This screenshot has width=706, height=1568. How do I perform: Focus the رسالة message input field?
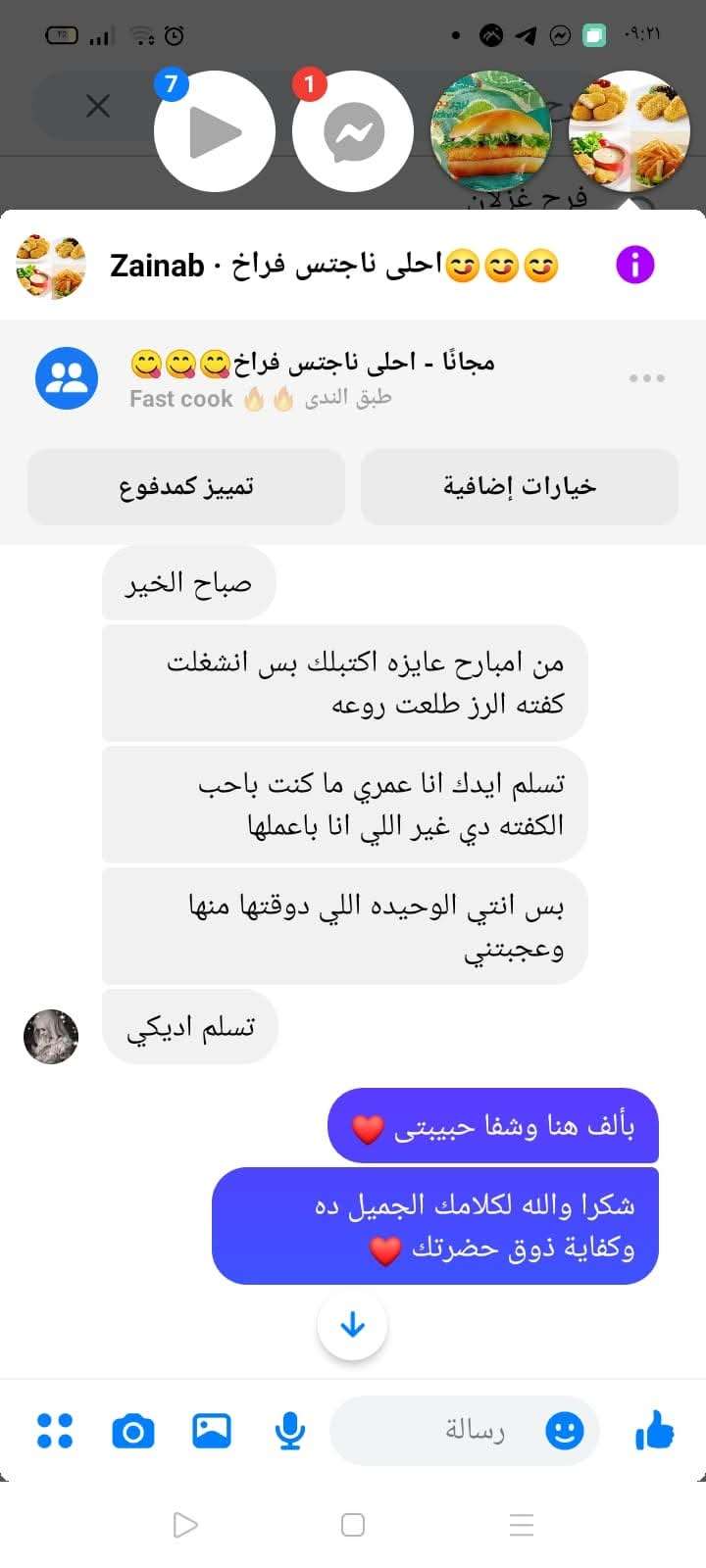click(x=461, y=1432)
